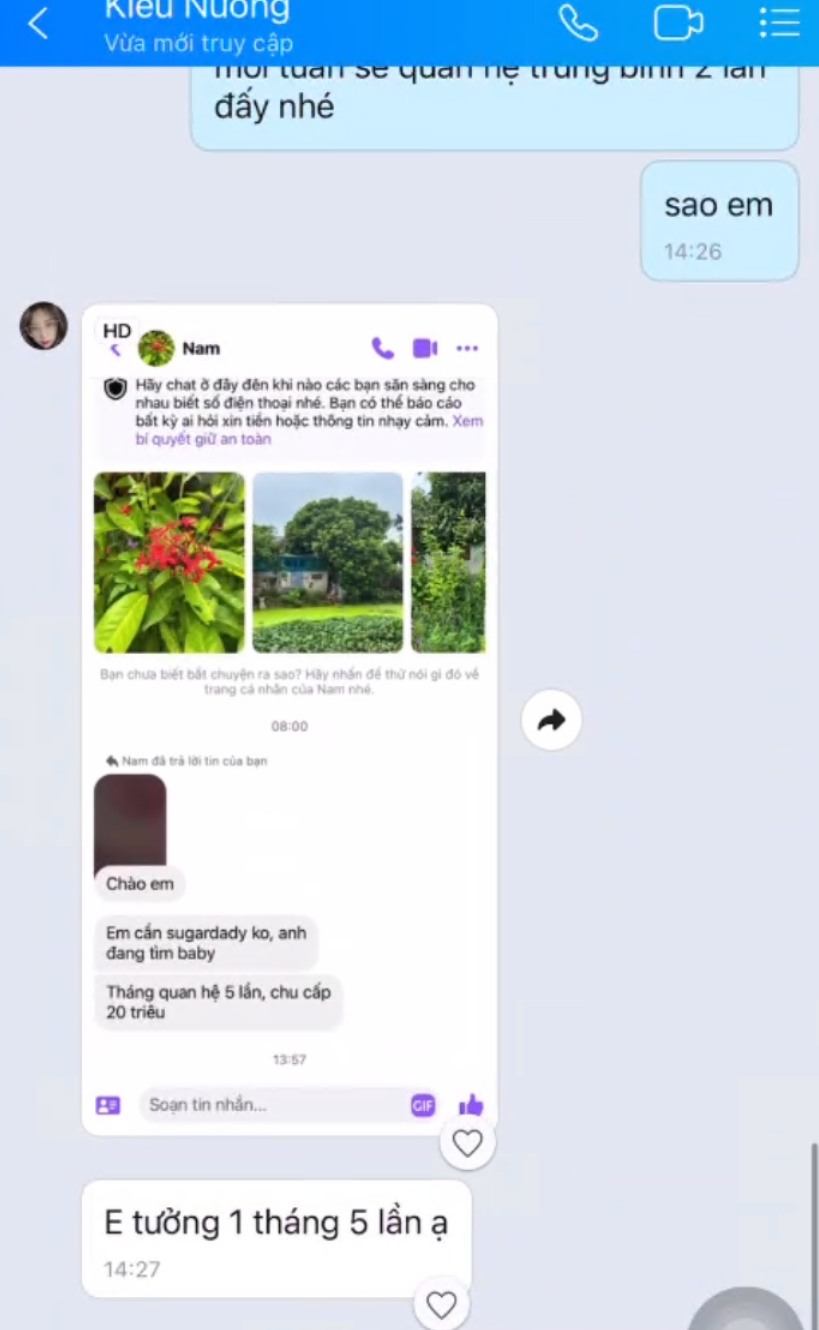
Task: Go back from Kiều Nương chat
Action: (x=38, y=24)
